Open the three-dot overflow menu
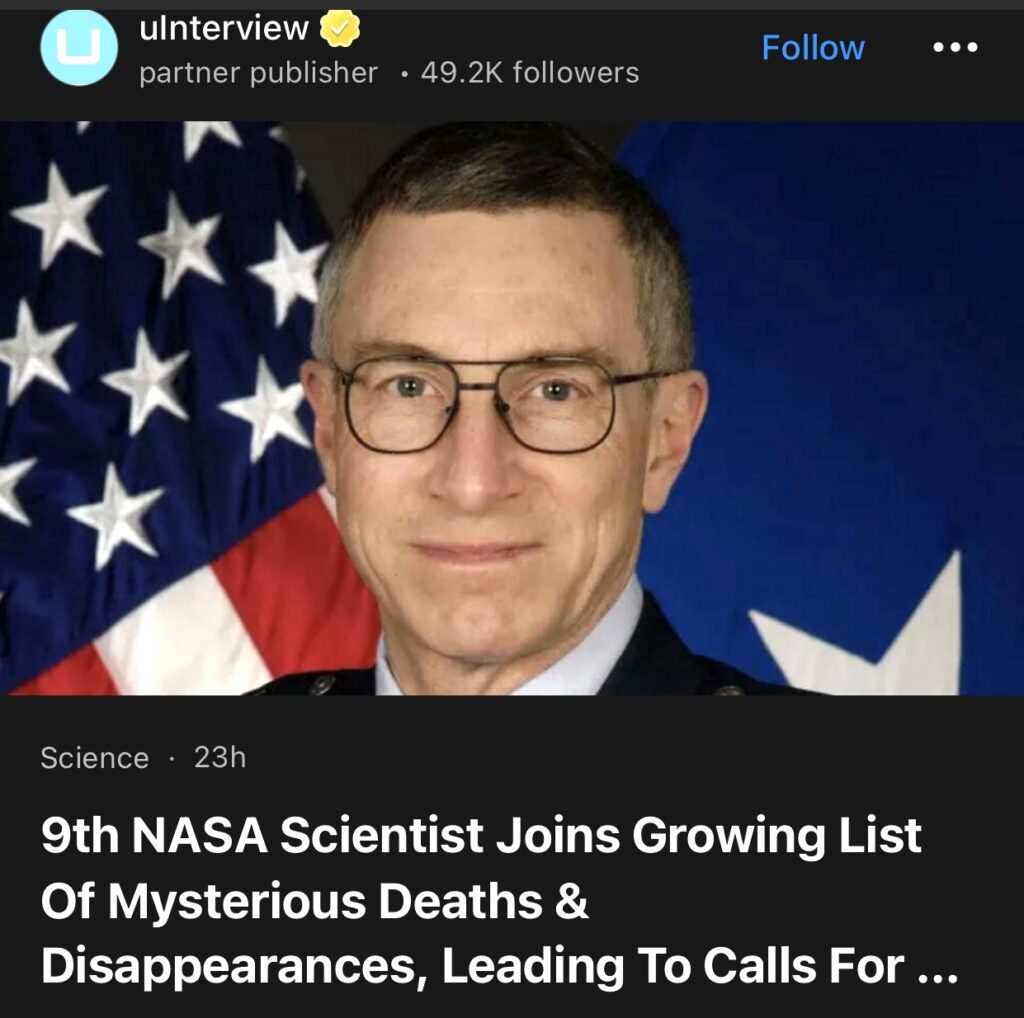1024x1018 pixels. click(x=953, y=47)
